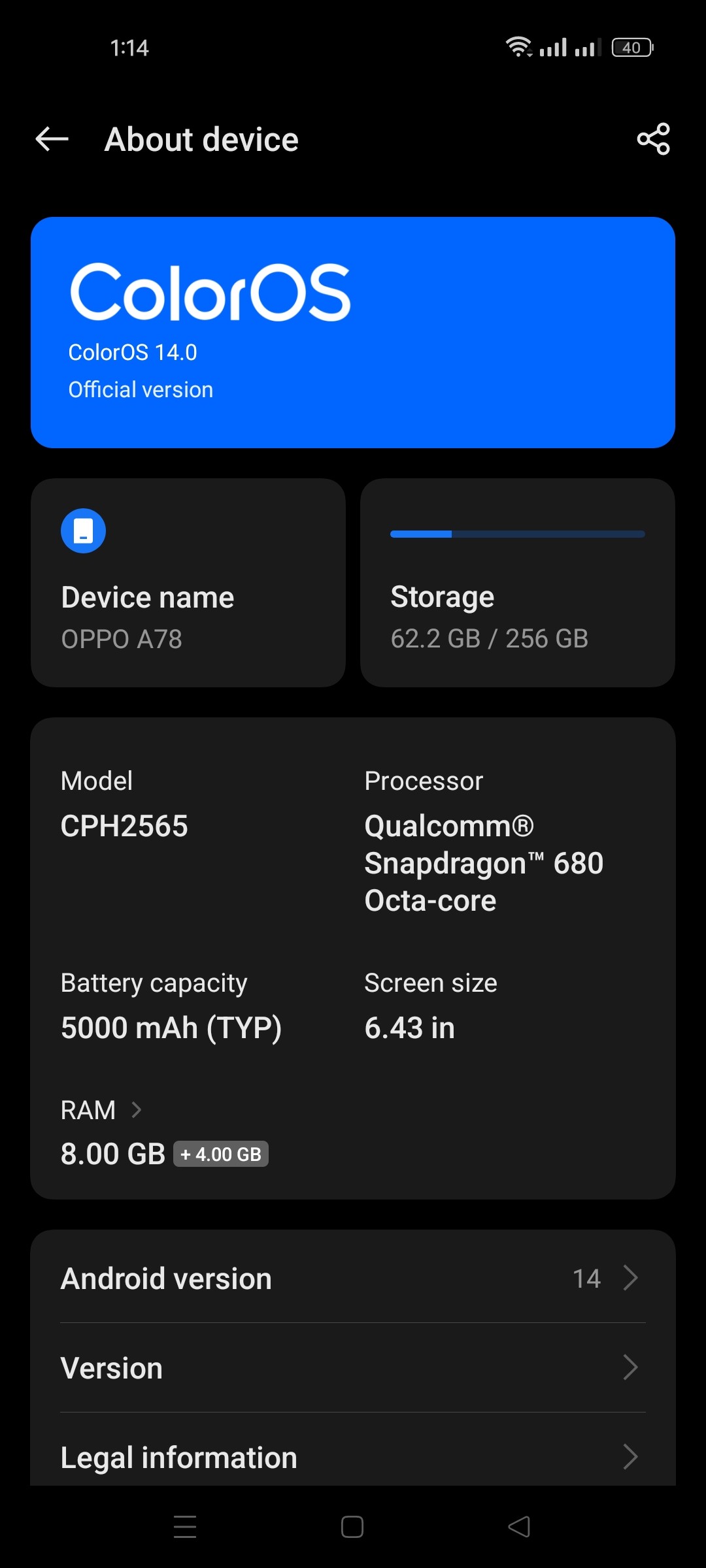Share device info via share icon
Image resolution: width=706 pixels, height=1568 pixels.
coord(653,139)
